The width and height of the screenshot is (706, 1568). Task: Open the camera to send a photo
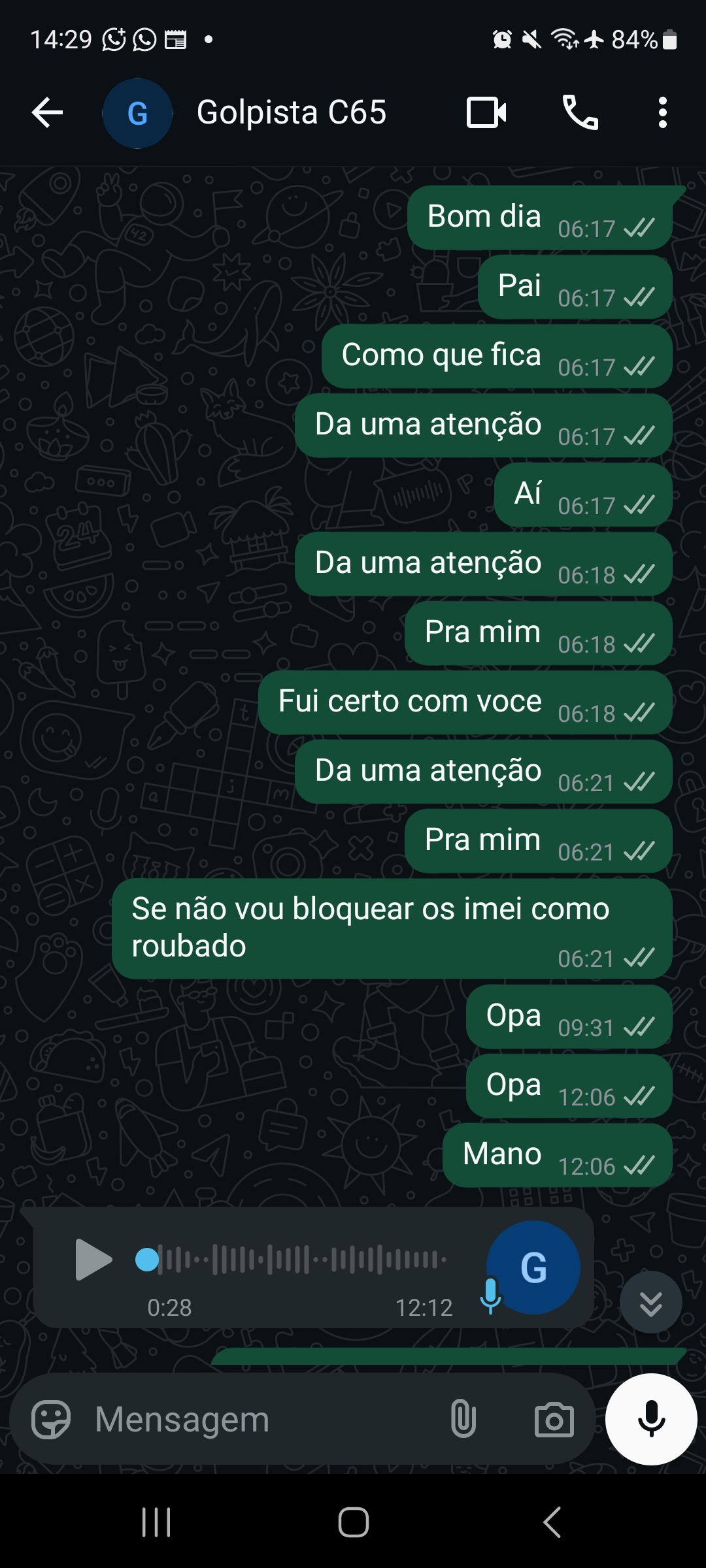pos(554,1419)
